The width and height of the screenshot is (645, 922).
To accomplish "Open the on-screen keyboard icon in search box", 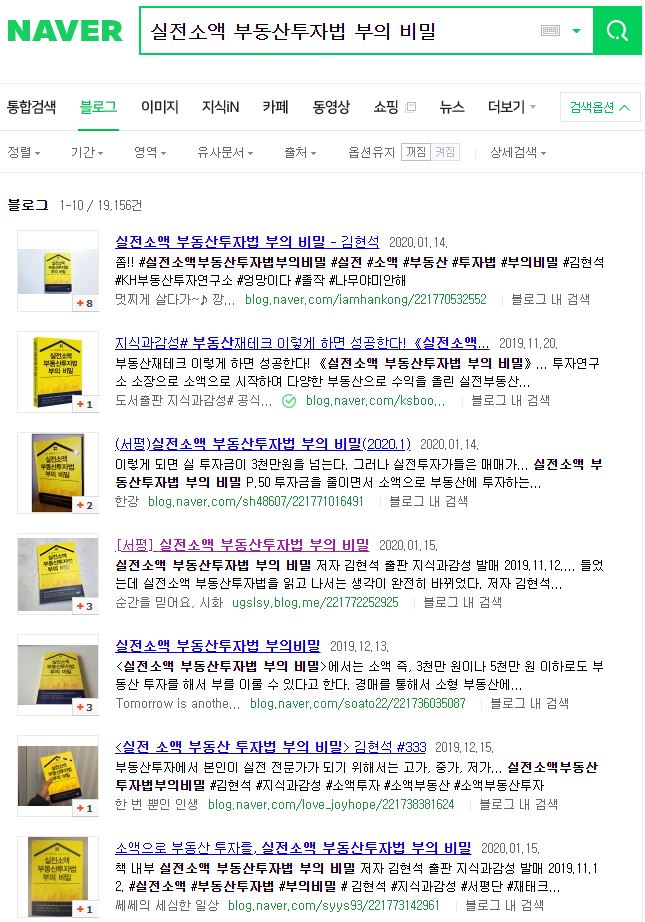I will point(550,31).
